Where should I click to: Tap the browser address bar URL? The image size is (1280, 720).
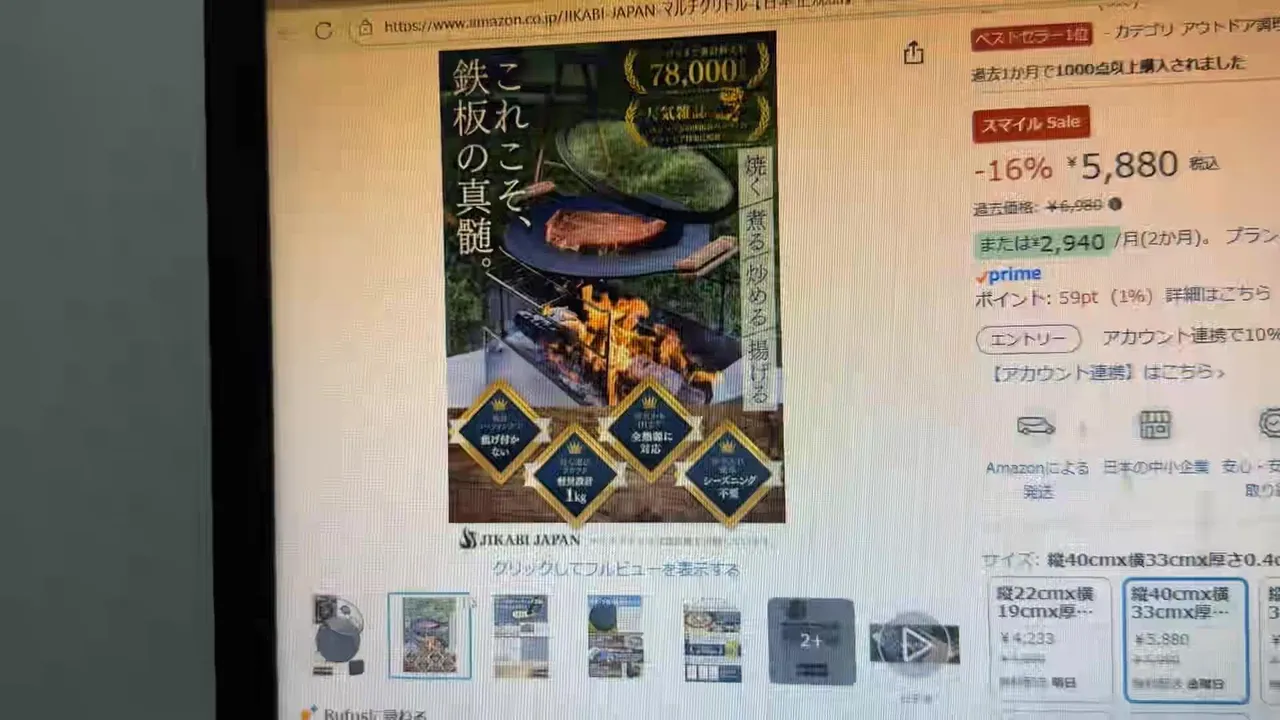(x=600, y=26)
